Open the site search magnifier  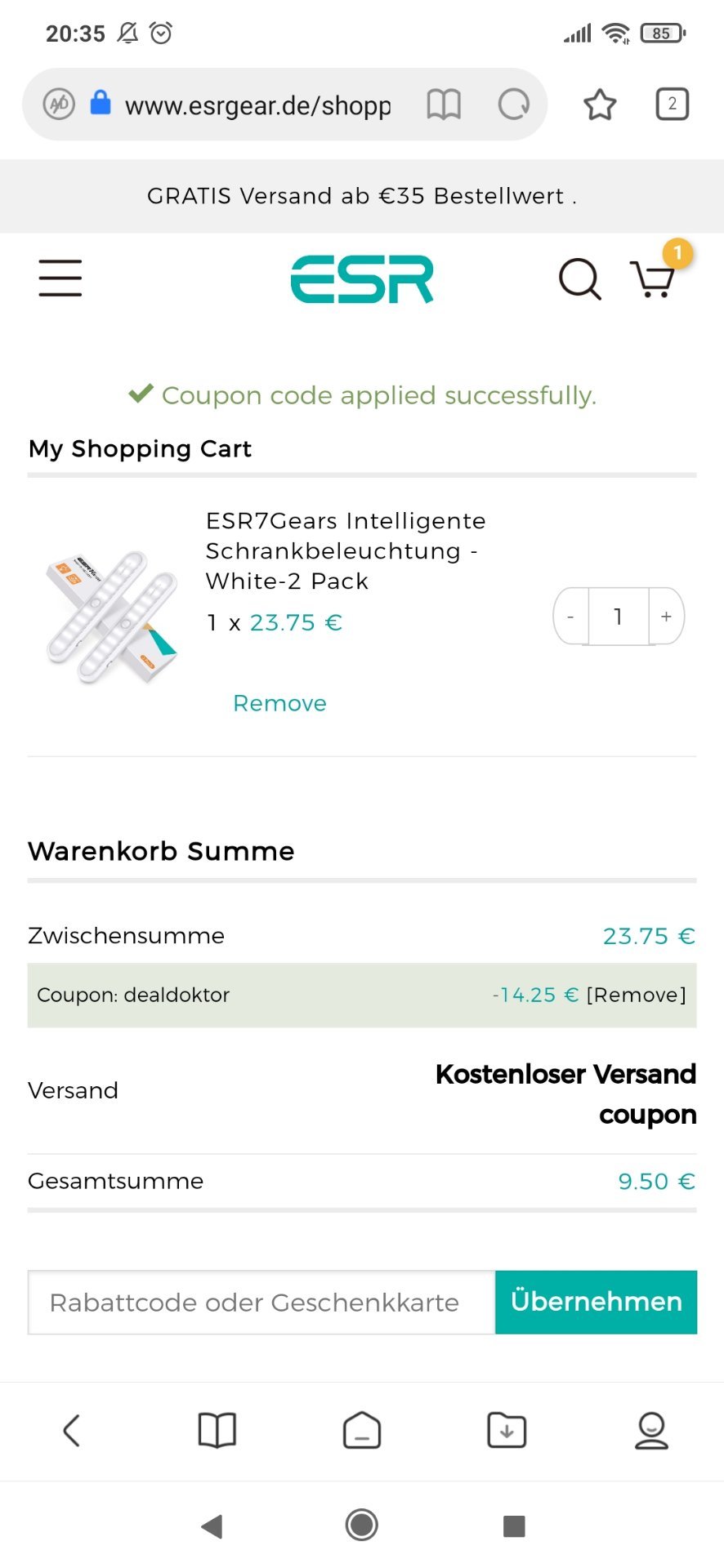click(x=580, y=279)
